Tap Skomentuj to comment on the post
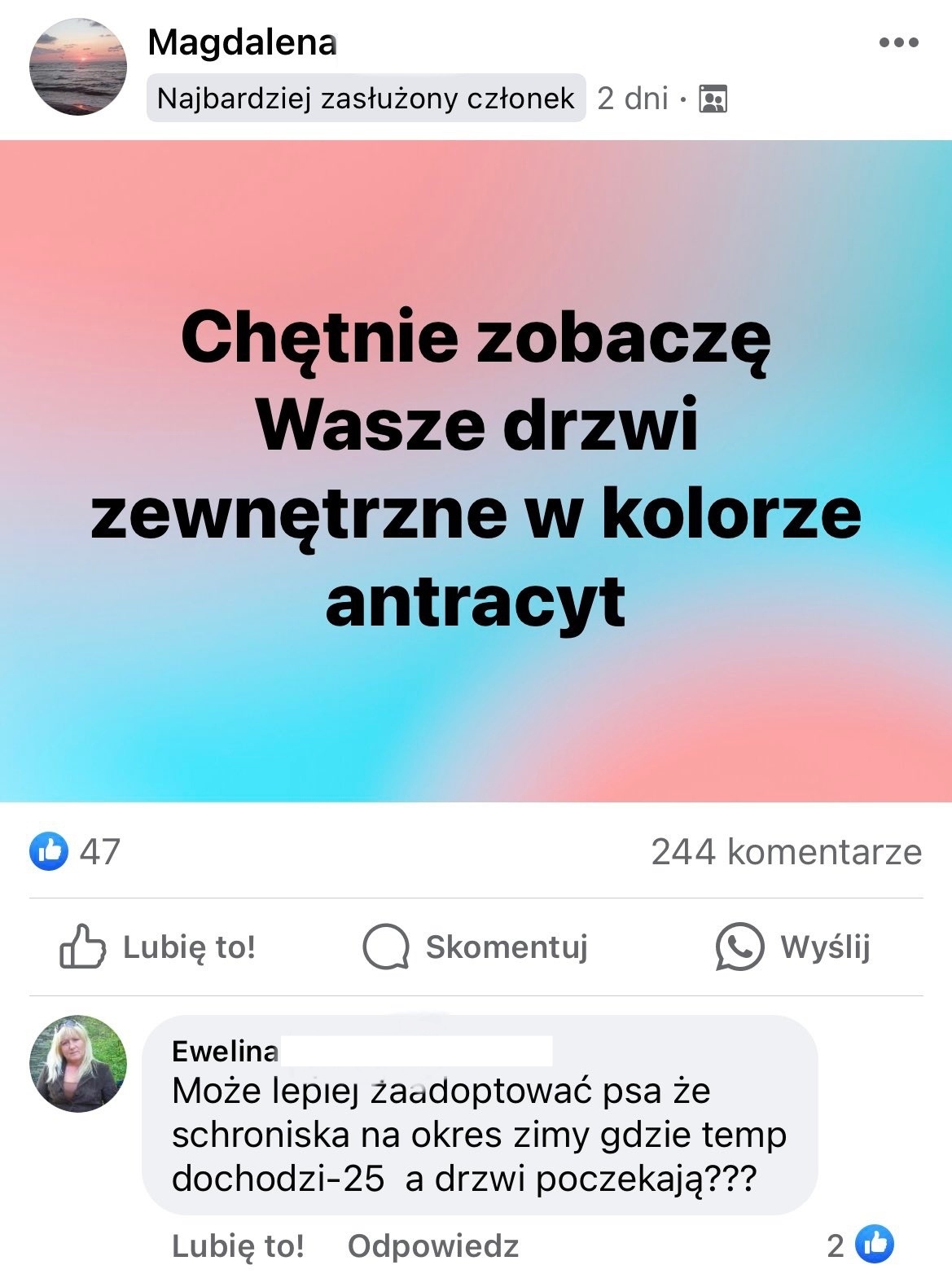 pyautogui.click(x=475, y=947)
